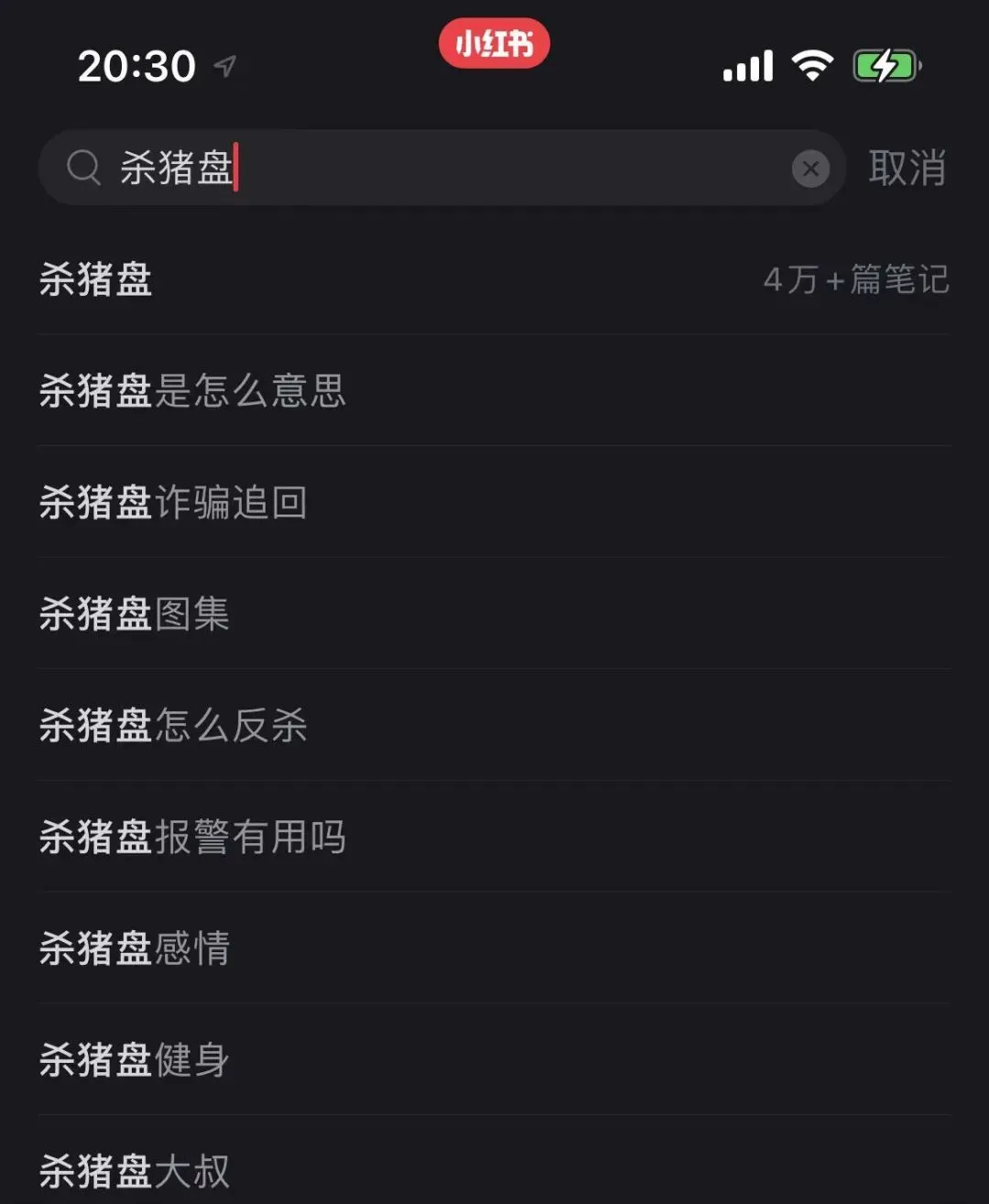The height and width of the screenshot is (1204, 989).
Task: Tap the clear (X) icon in search bar
Action: (x=810, y=168)
